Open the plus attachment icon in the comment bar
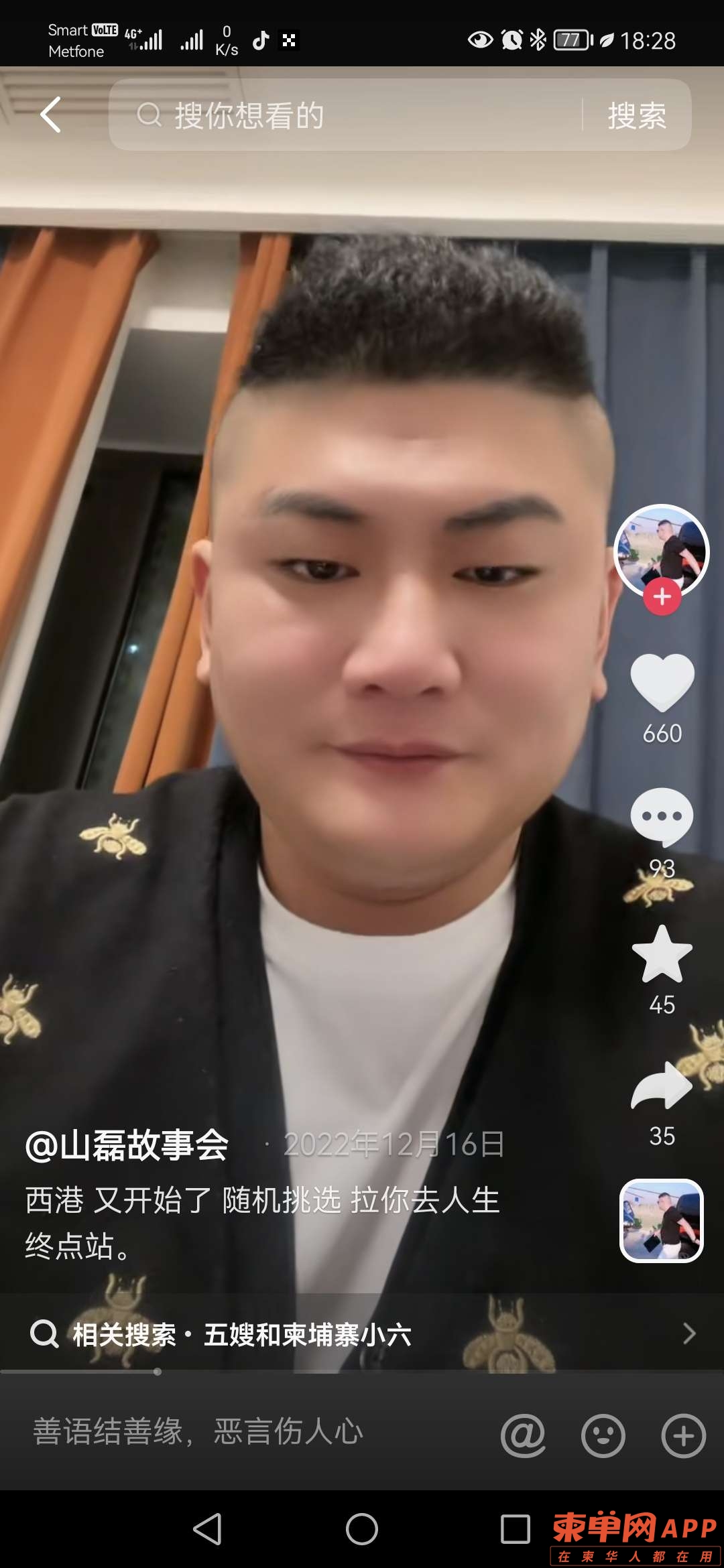The width and height of the screenshot is (724, 1568). click(x=683, y=1436)
